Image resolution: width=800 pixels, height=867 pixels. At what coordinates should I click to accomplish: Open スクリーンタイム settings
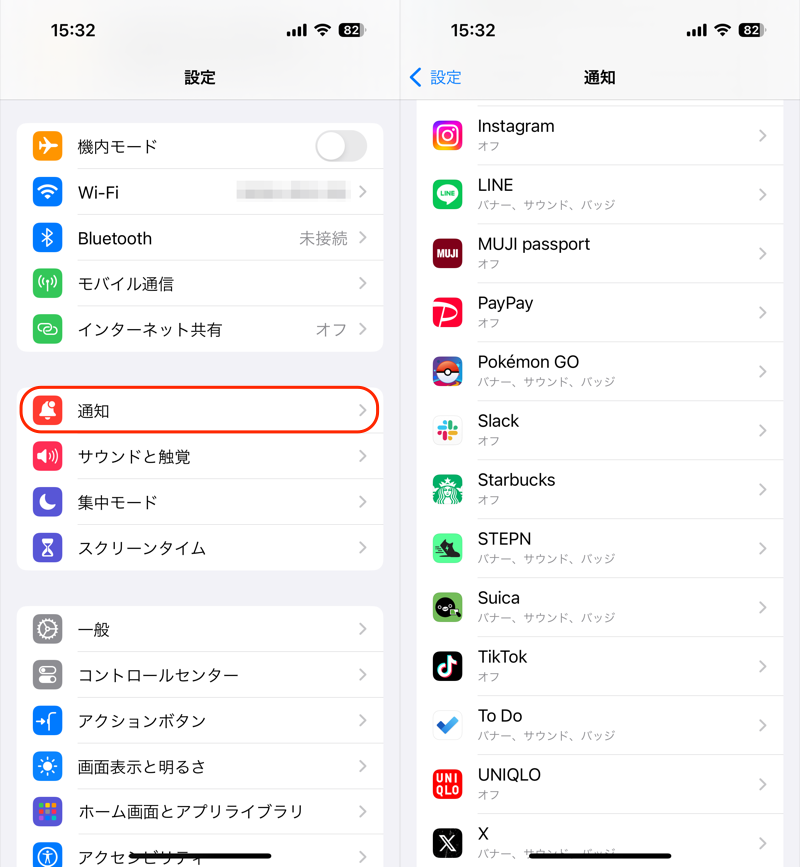pyautogui.click(x=200, y=548)
